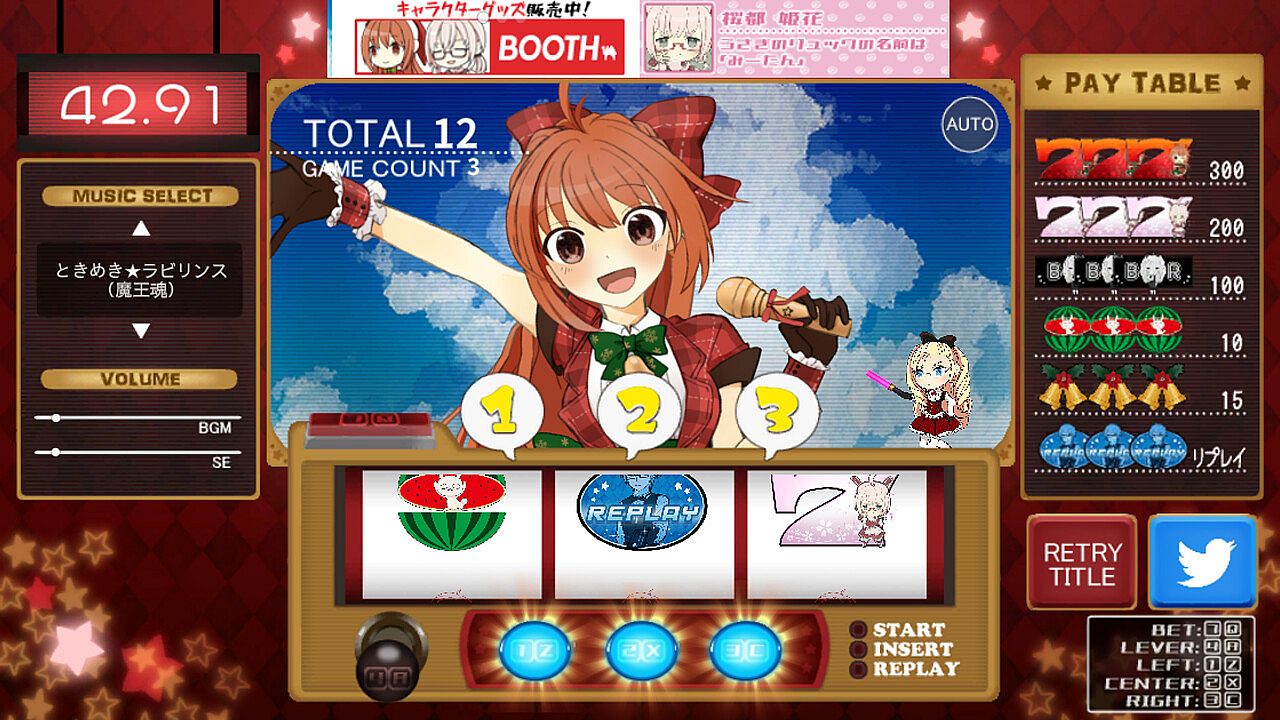1280x720 pixels.
Task: Share the result on Twitter
Action: [x=1203, y=564]
